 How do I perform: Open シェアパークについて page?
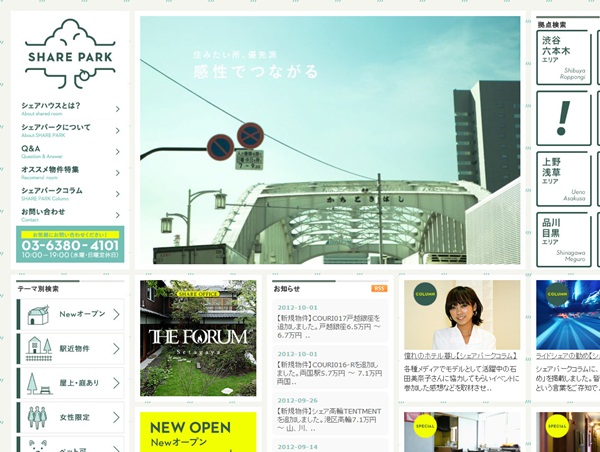(x=68, y=130)
